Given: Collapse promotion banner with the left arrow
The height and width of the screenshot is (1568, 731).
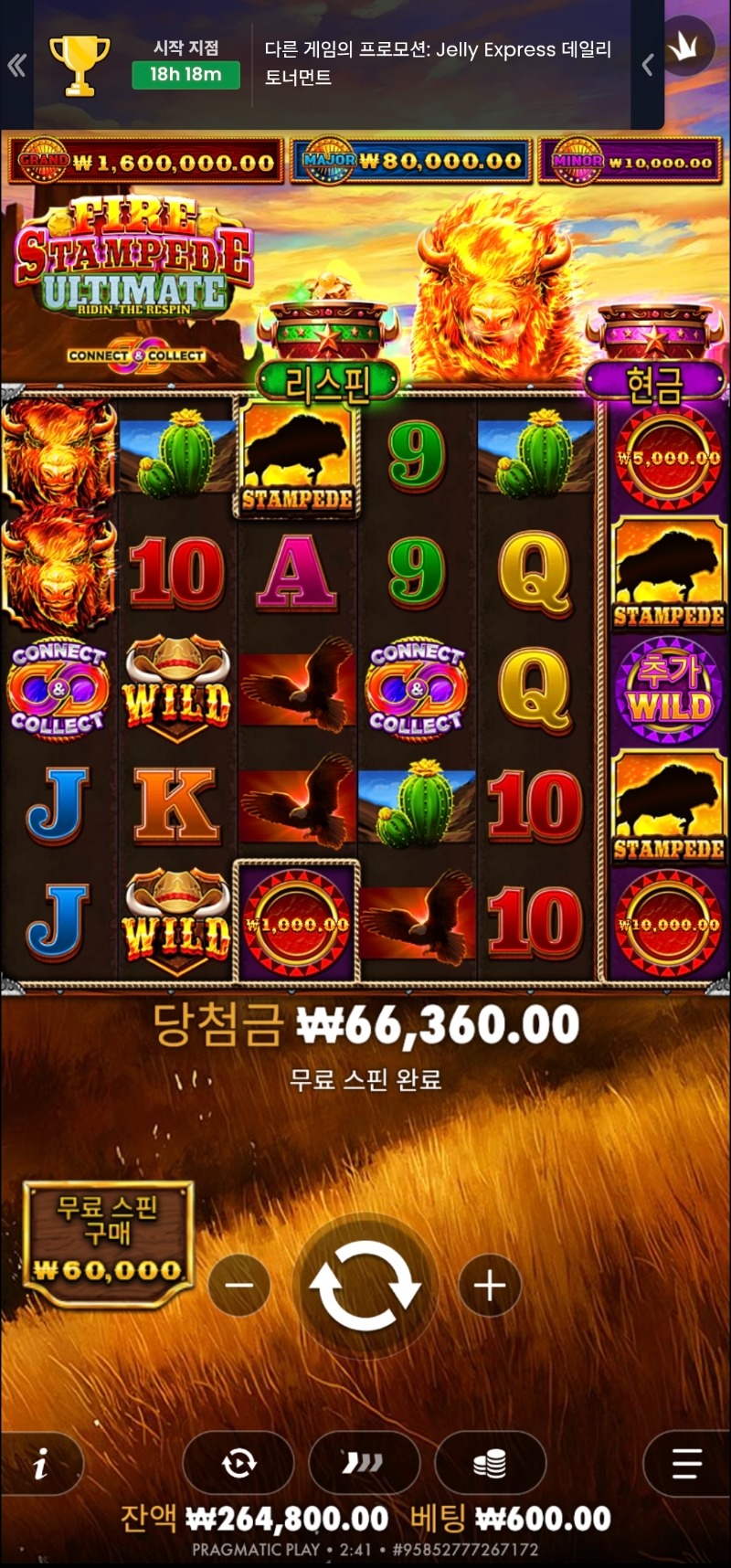Looking at the screenshot, I should coord(647,65).
